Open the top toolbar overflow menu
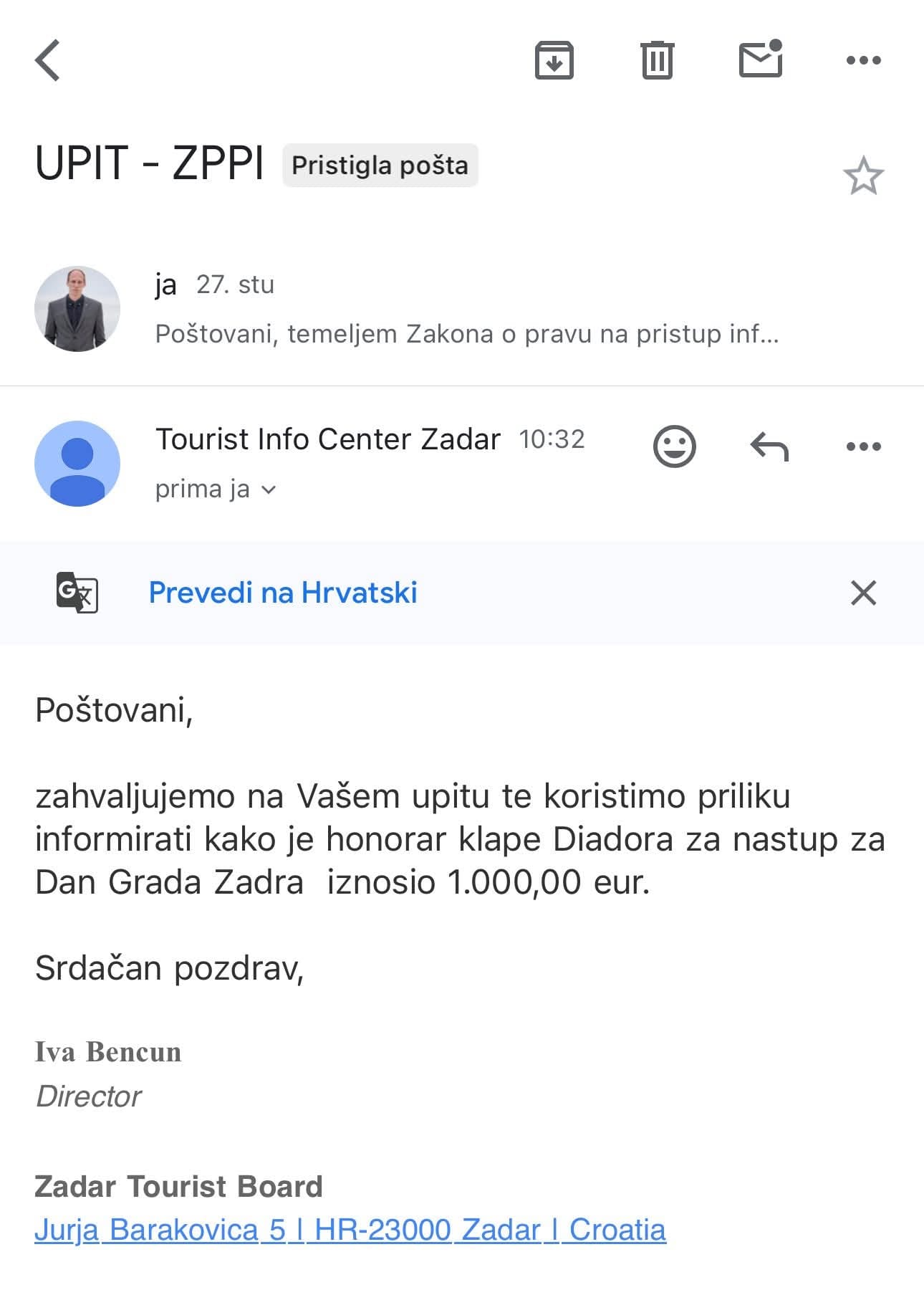 tap(863, 60)
